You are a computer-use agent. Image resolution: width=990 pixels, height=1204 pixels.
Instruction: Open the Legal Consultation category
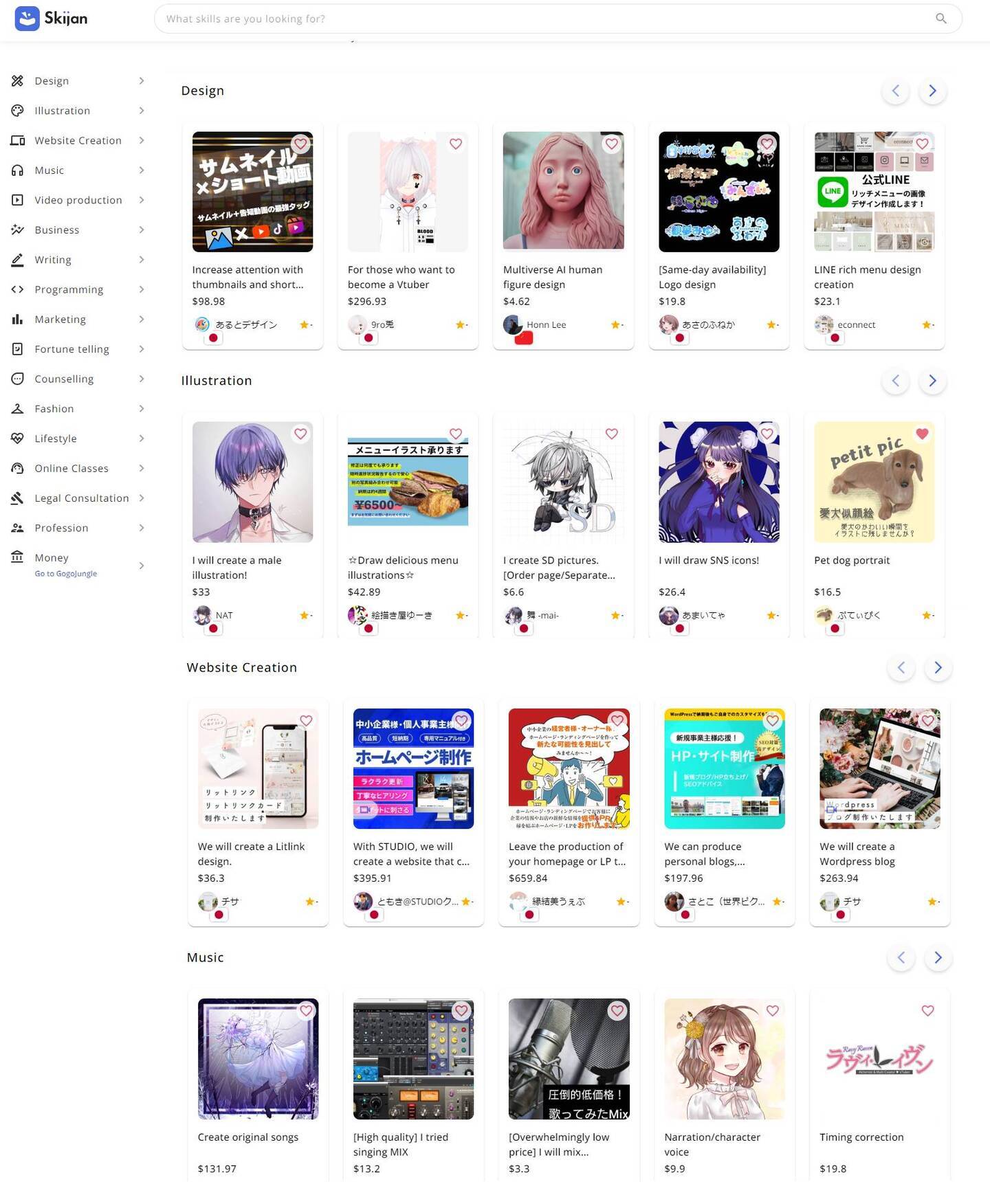(x=81, y=498)
